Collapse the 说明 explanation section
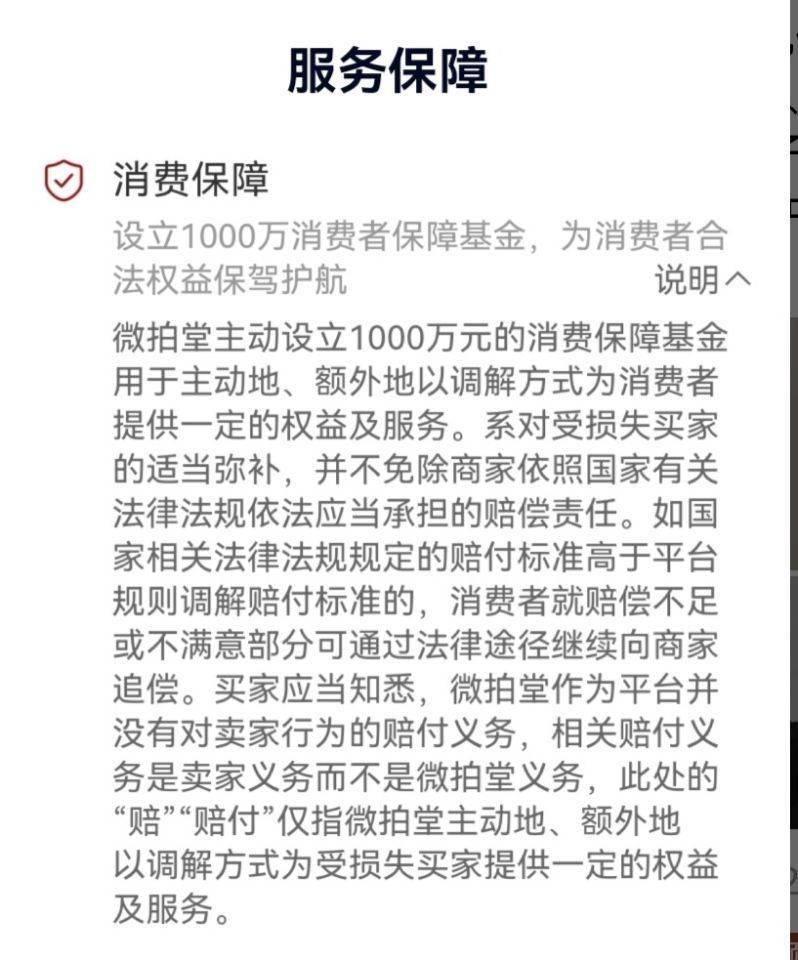The width and height of the screenshot is (798, 960). (x=702, y=280)
